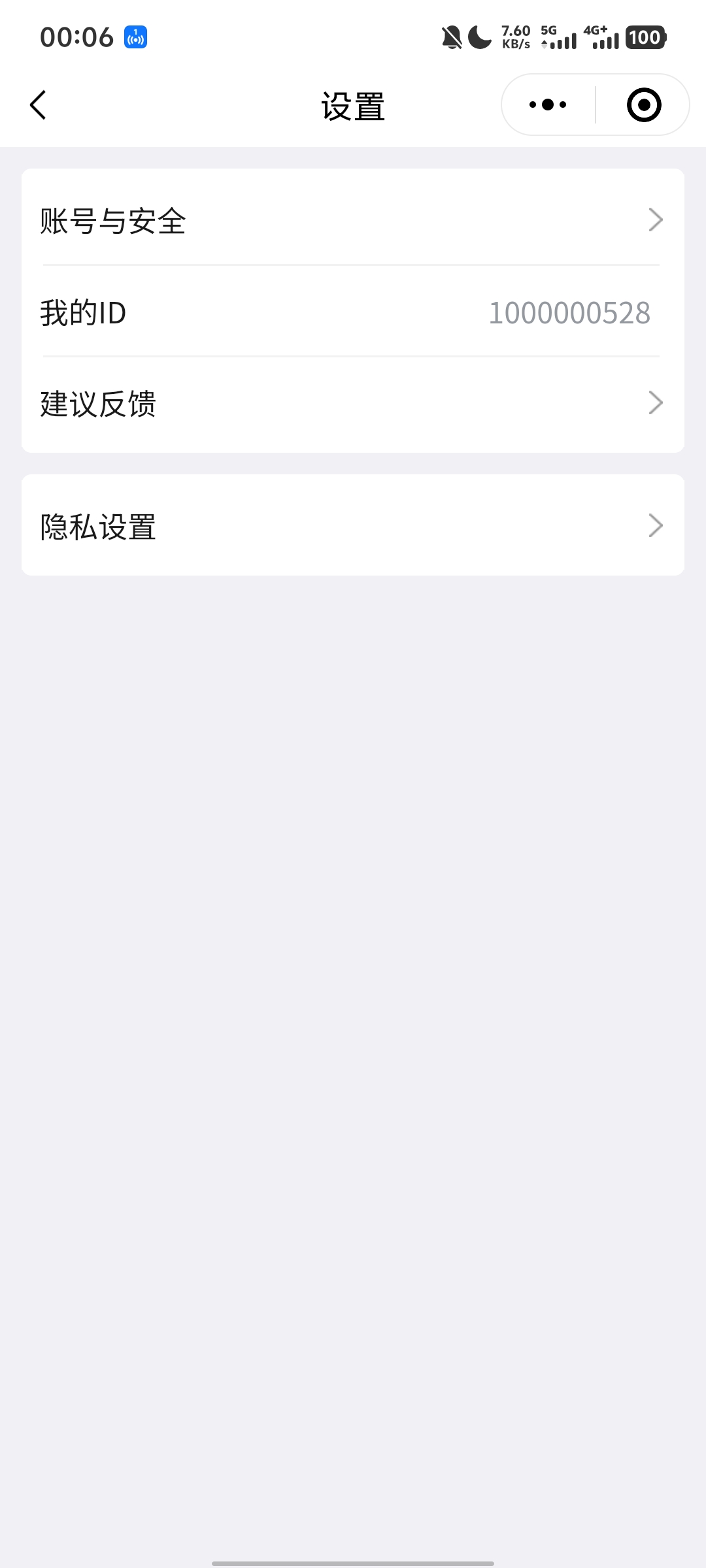Open the 建议反馈 row

tap(353, 403)
